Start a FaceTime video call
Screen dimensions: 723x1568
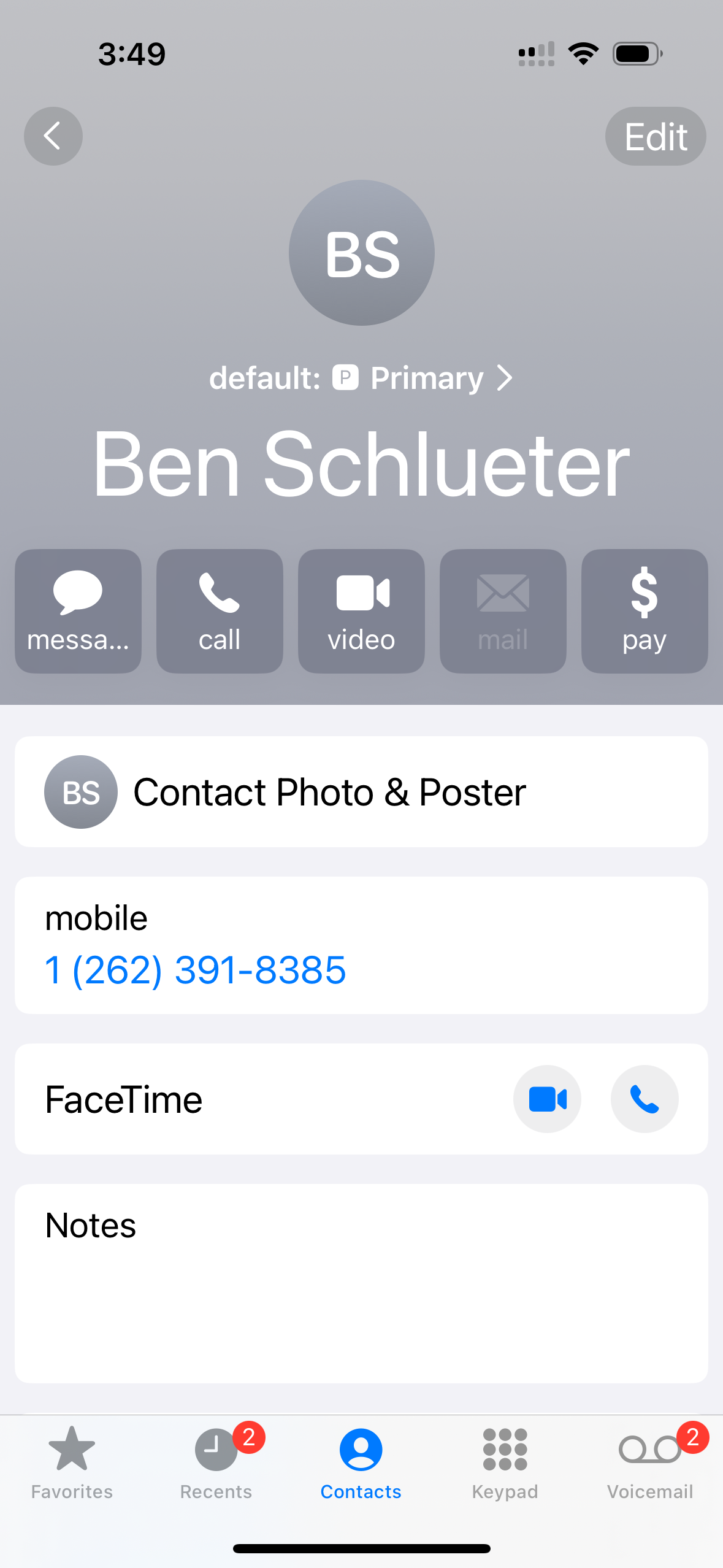547,1099
